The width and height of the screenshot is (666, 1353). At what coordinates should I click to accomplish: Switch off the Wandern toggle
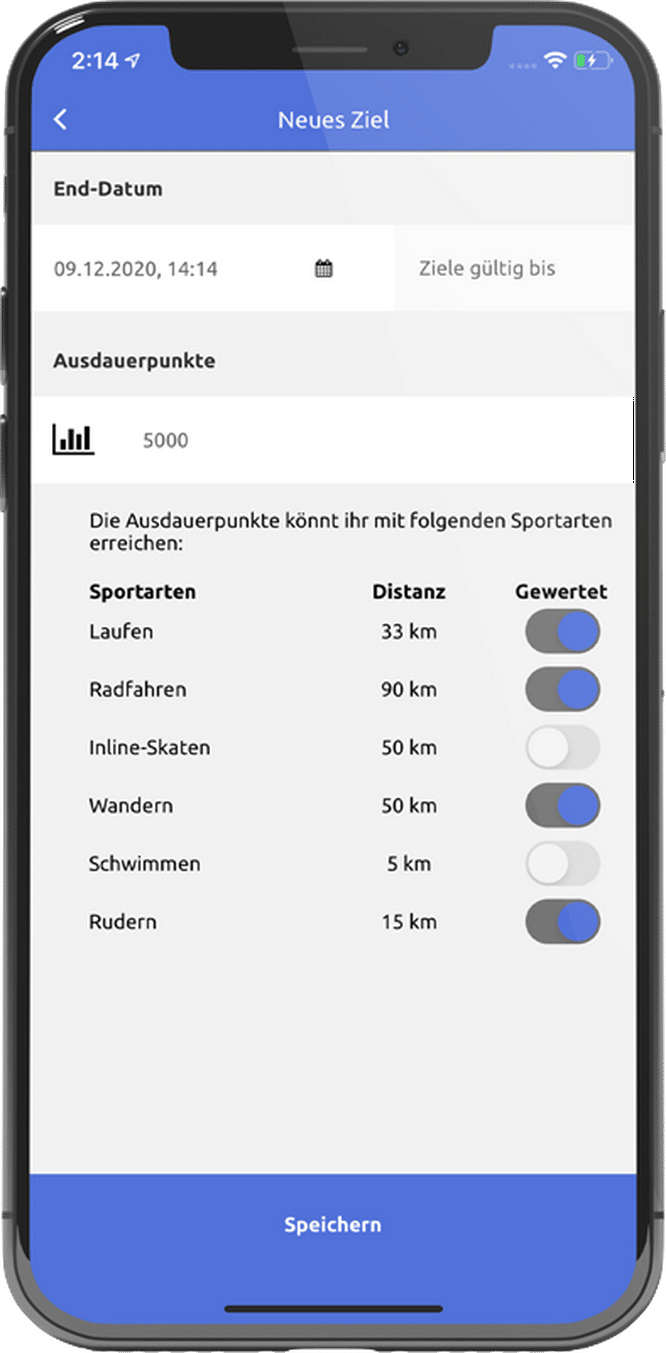[562, 806]
